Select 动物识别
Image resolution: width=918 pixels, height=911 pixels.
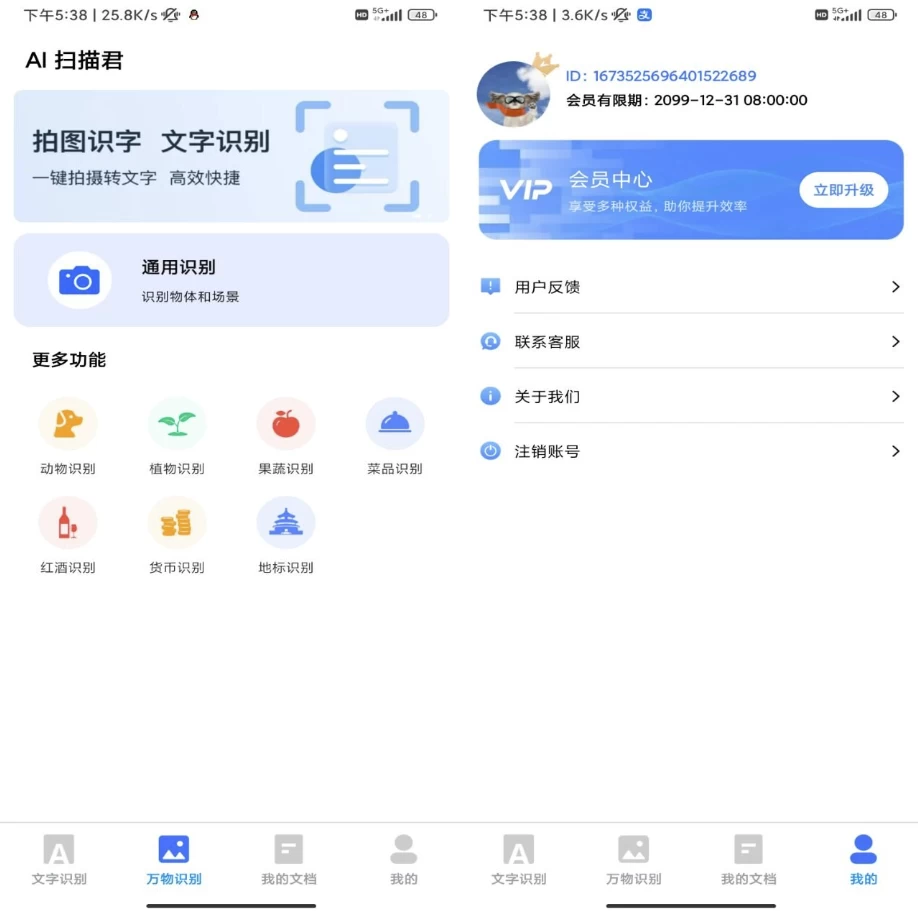click(x=68, y=436)
